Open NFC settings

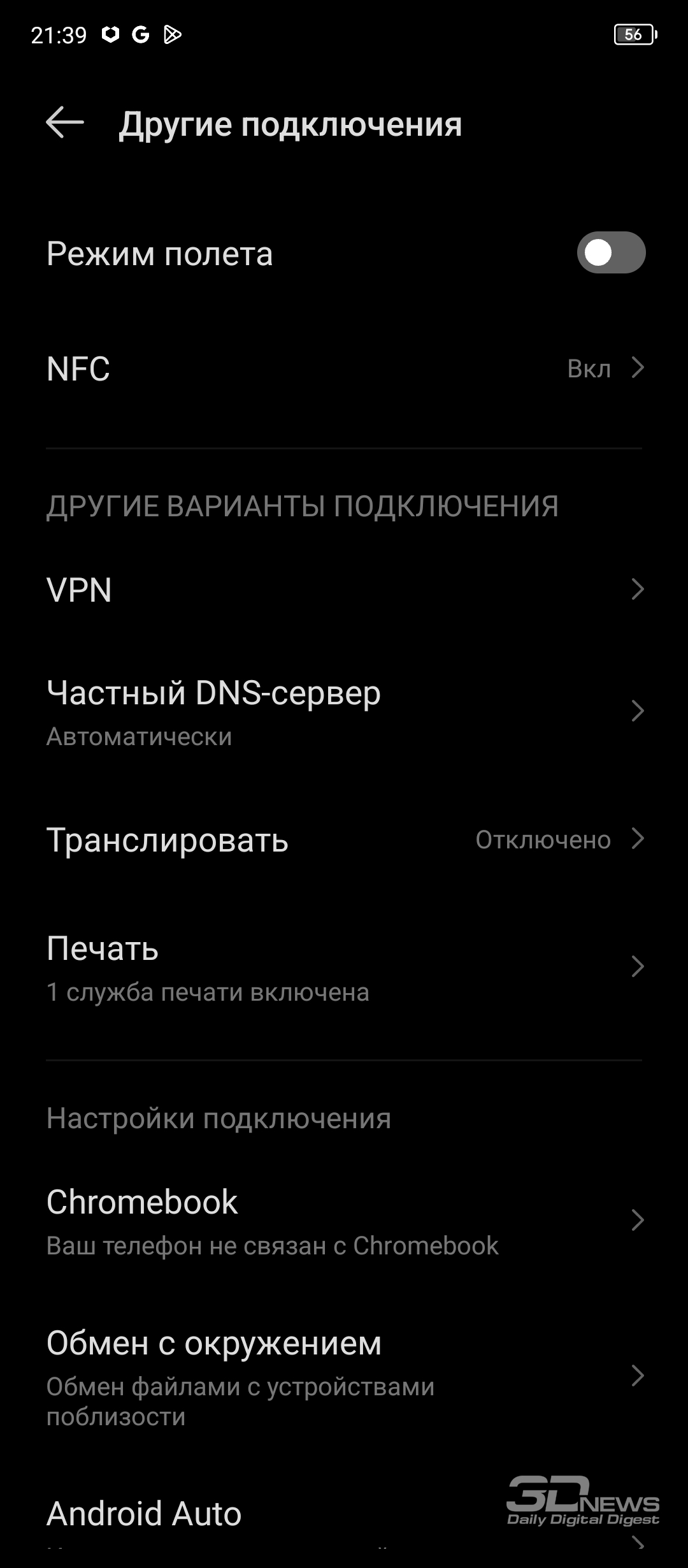[x=344, y=368]
